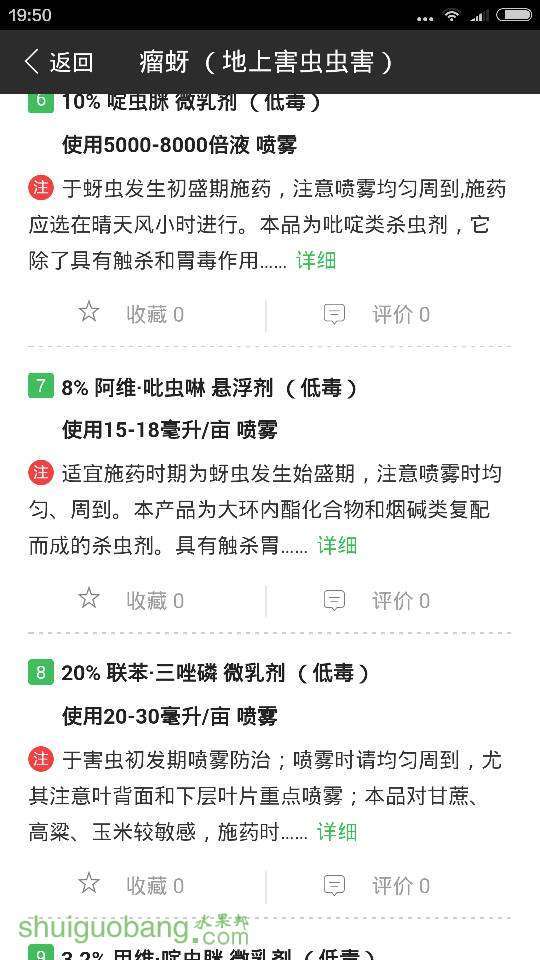Open 详细 link for 10% 啶虫脒 微乳剂

coord(317,261)
